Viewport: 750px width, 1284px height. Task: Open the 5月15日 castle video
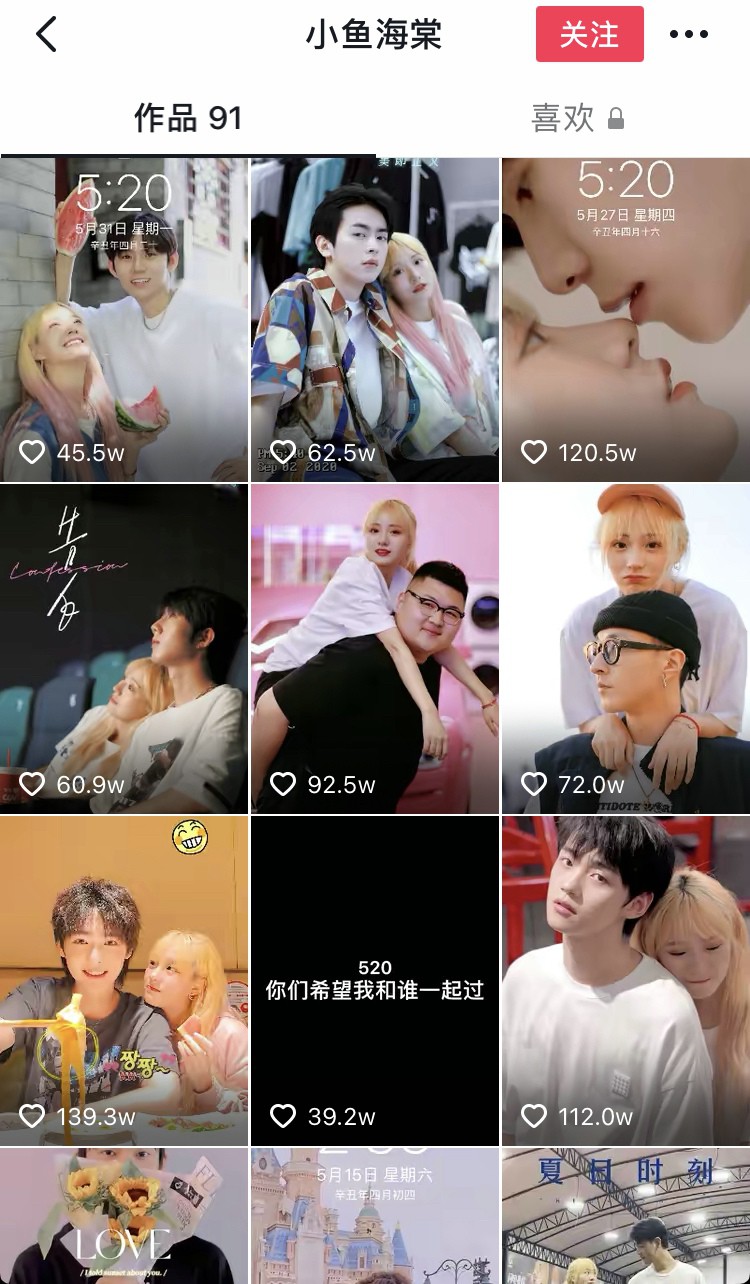pos(374,1216)
